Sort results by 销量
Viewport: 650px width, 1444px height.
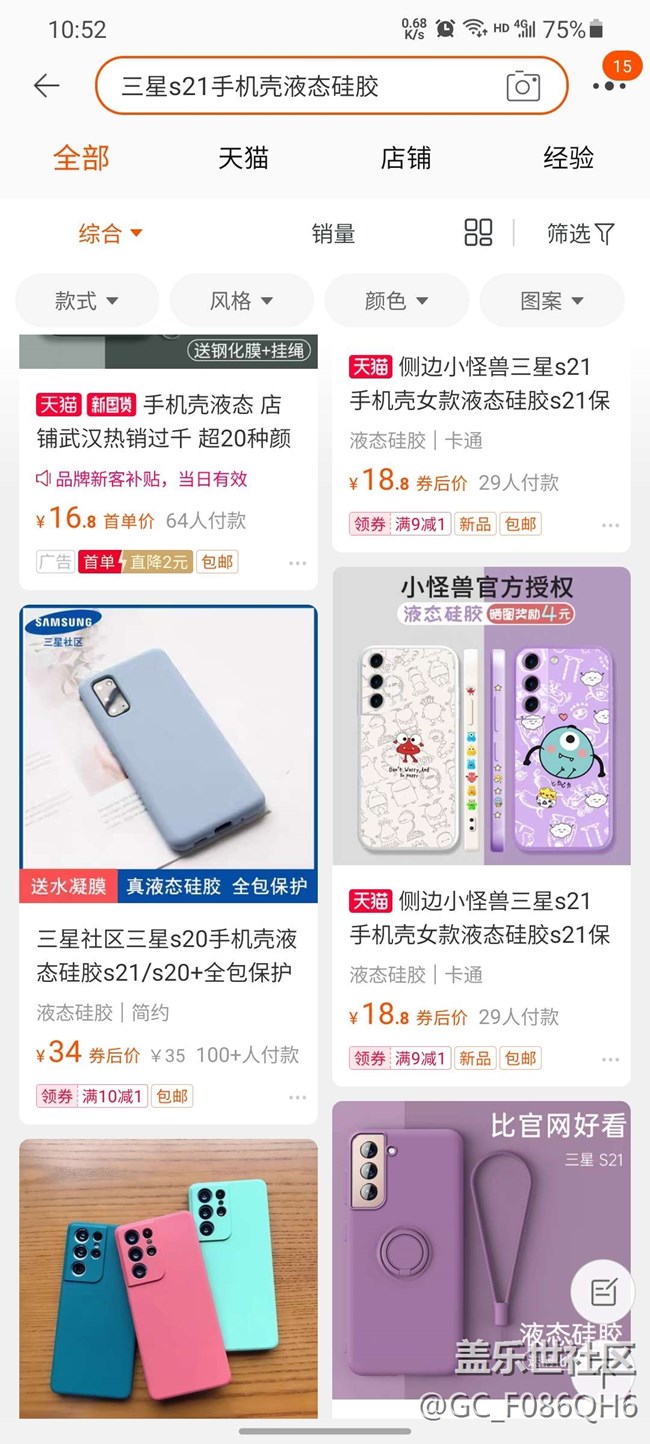(333, 234)
